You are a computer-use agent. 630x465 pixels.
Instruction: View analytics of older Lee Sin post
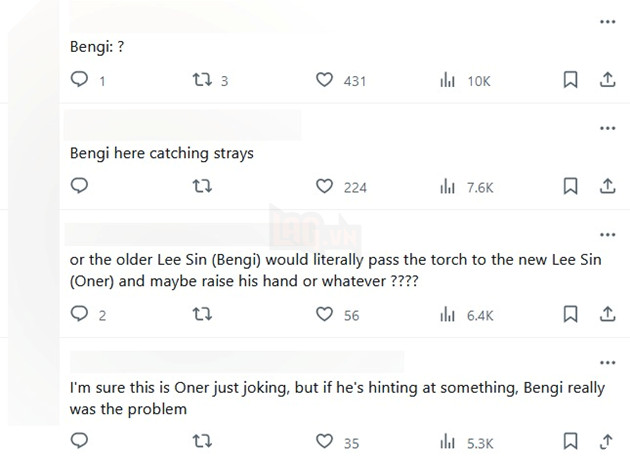tap(448, 314)
